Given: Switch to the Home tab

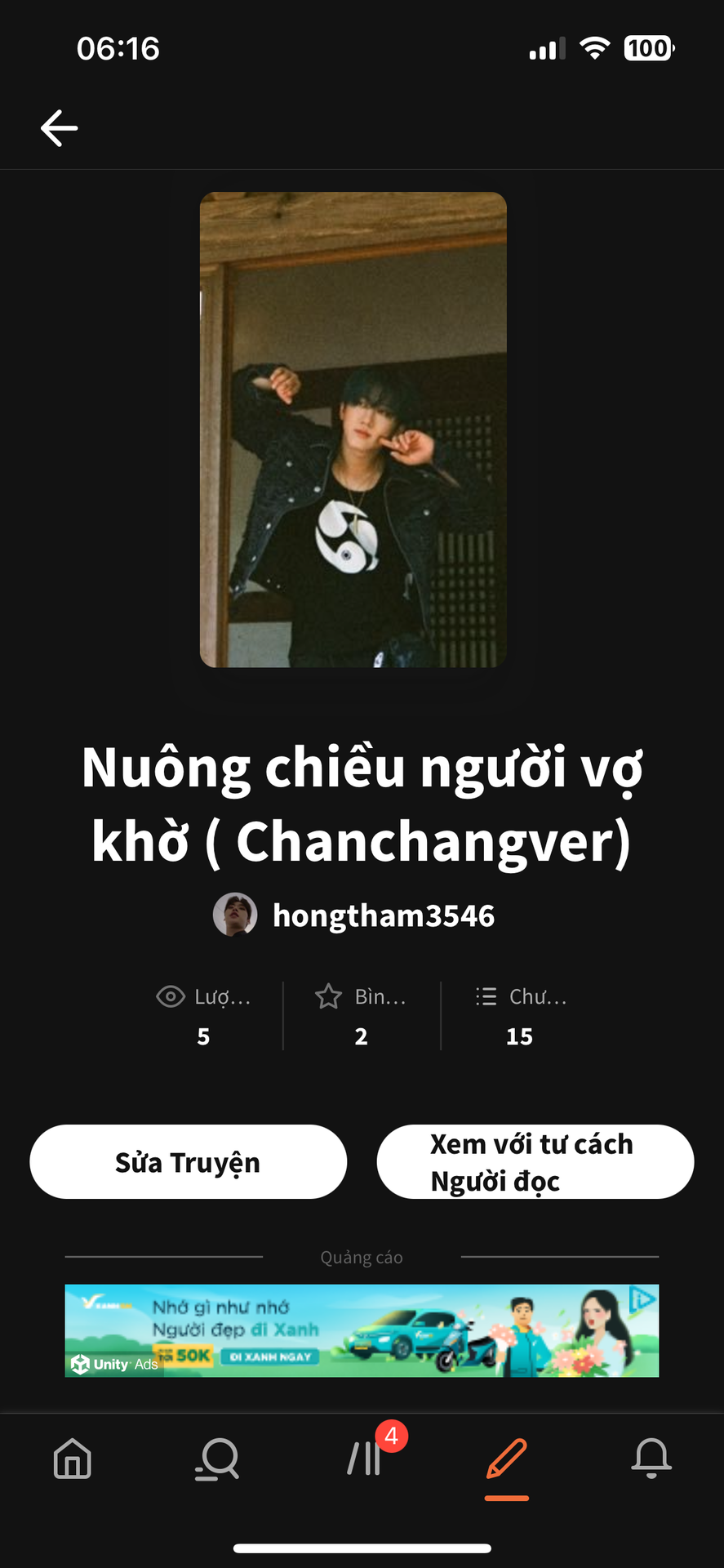Looking at the screenshot, I should click(73, 1459).
